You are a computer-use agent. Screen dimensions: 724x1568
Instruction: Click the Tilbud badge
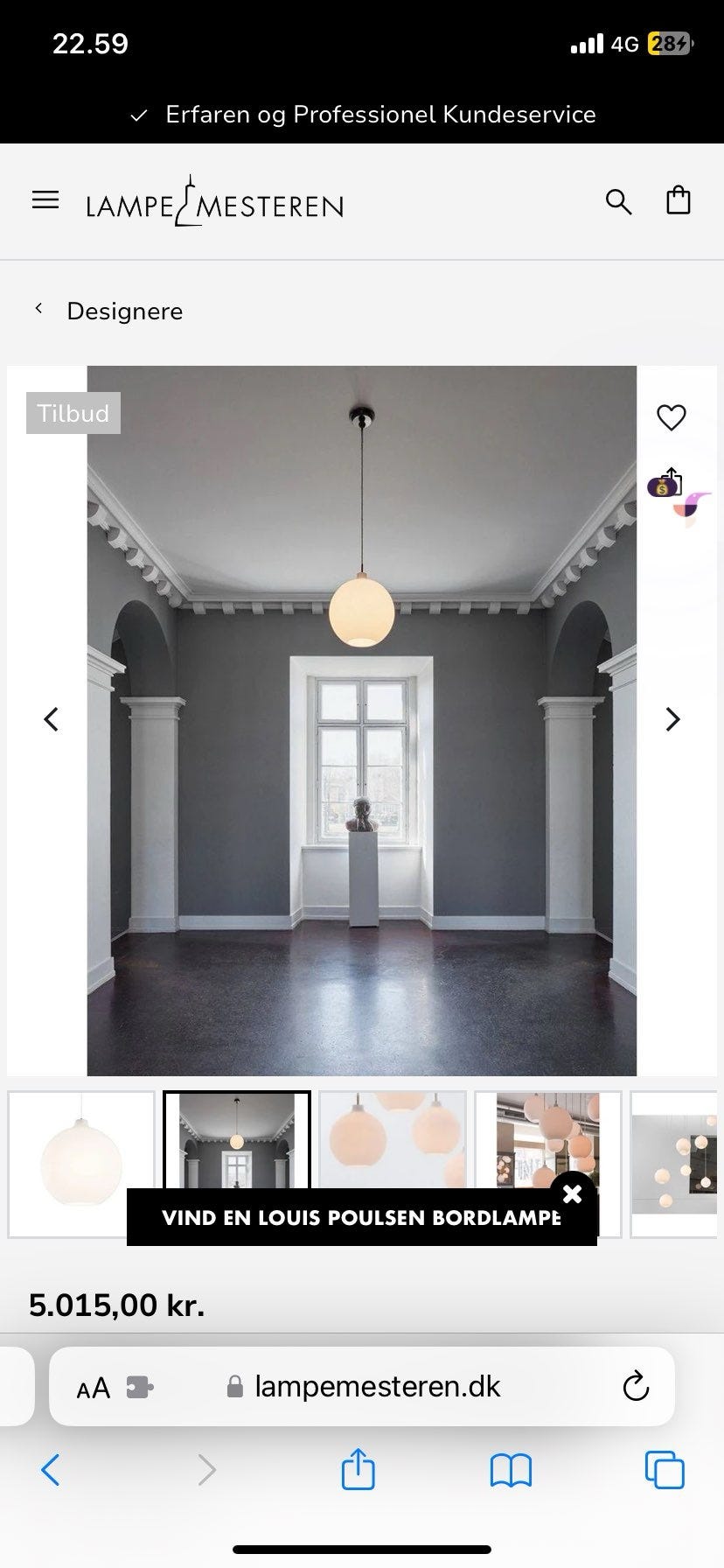[73, 413]
